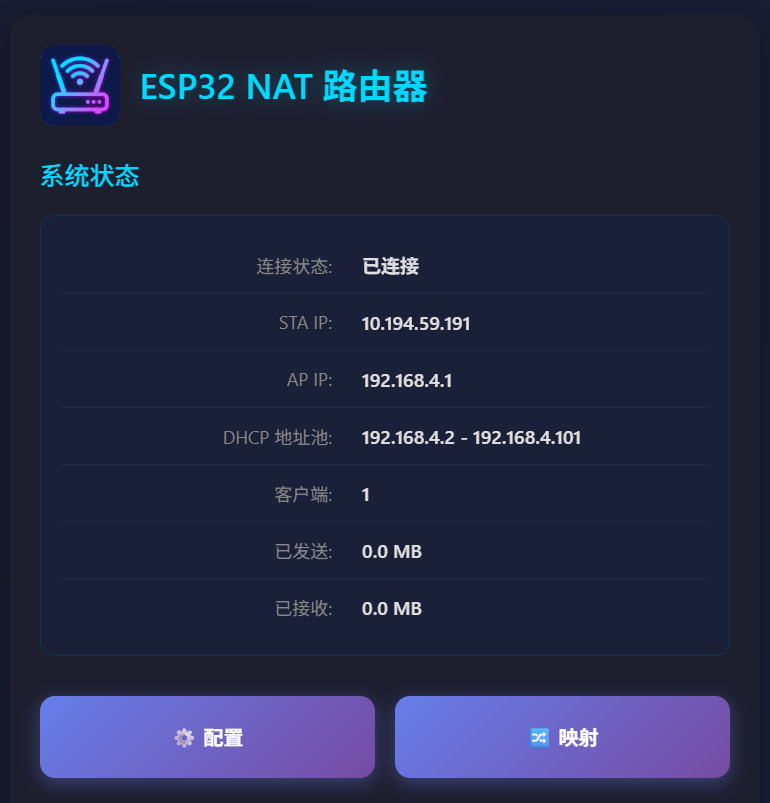The width and height of the screenshot is (770, 803).
Task: Click the 已连接 connection status value
Action: coord(392,266)
